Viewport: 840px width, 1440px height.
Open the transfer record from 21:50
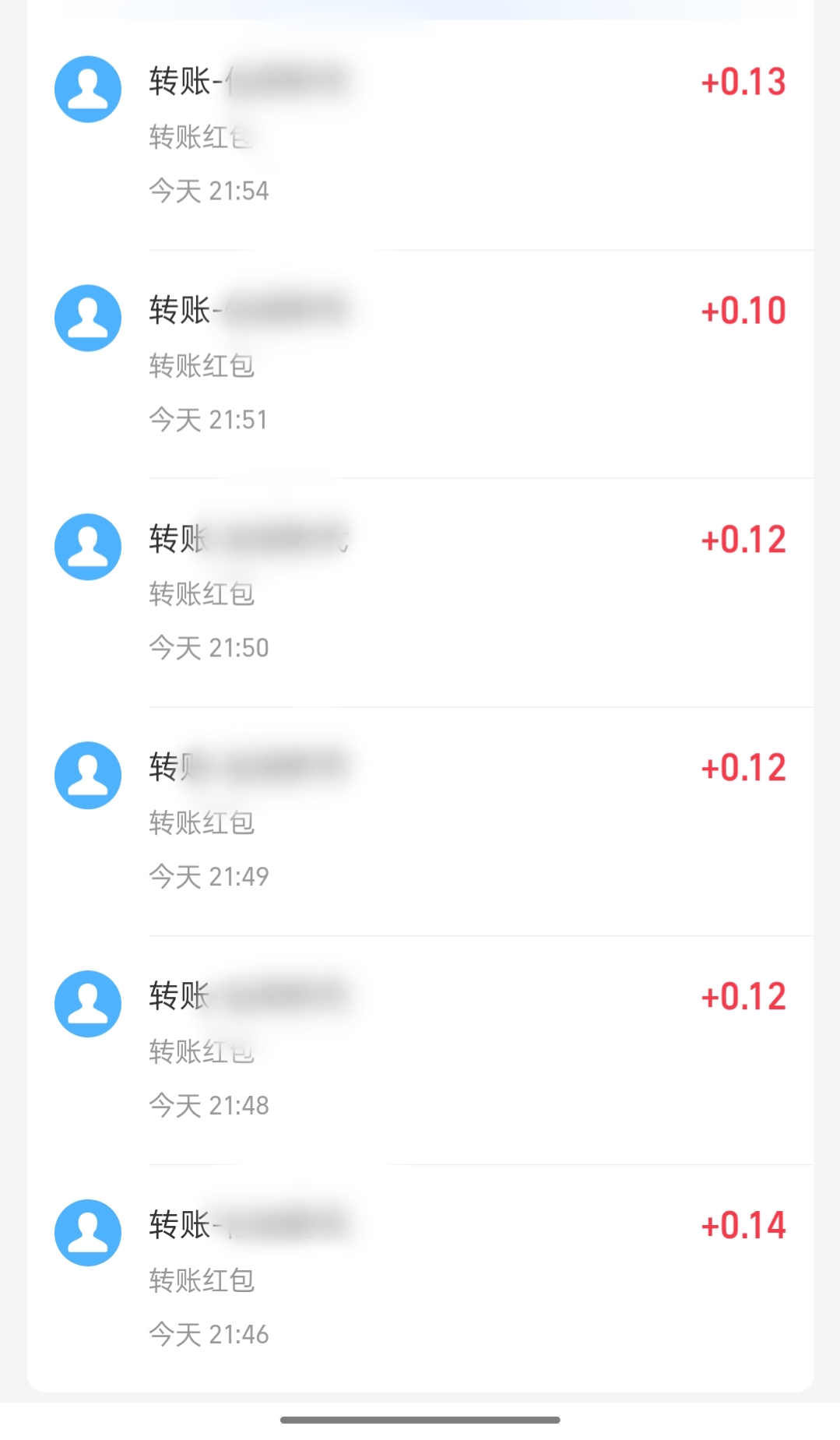coord(420,593)
